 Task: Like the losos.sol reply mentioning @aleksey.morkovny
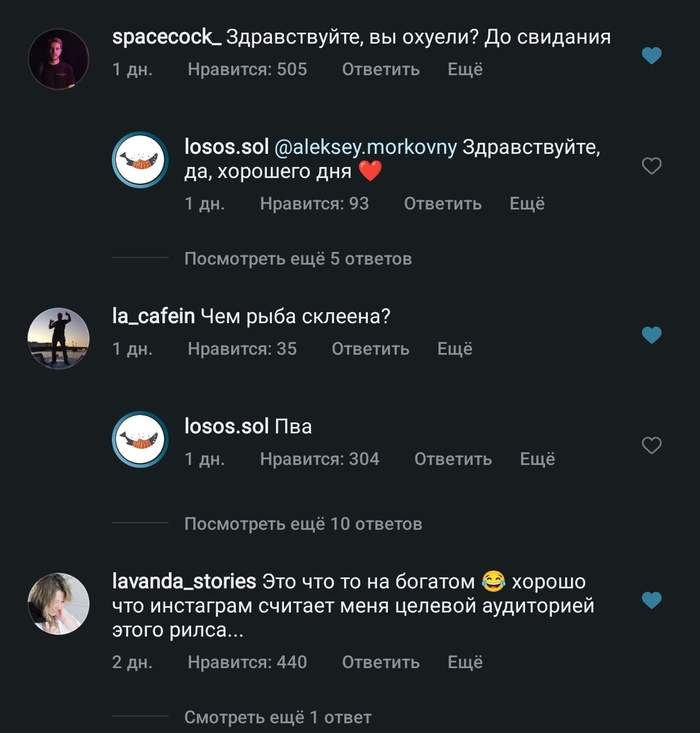pyautogui.click(x=652, y=166)
